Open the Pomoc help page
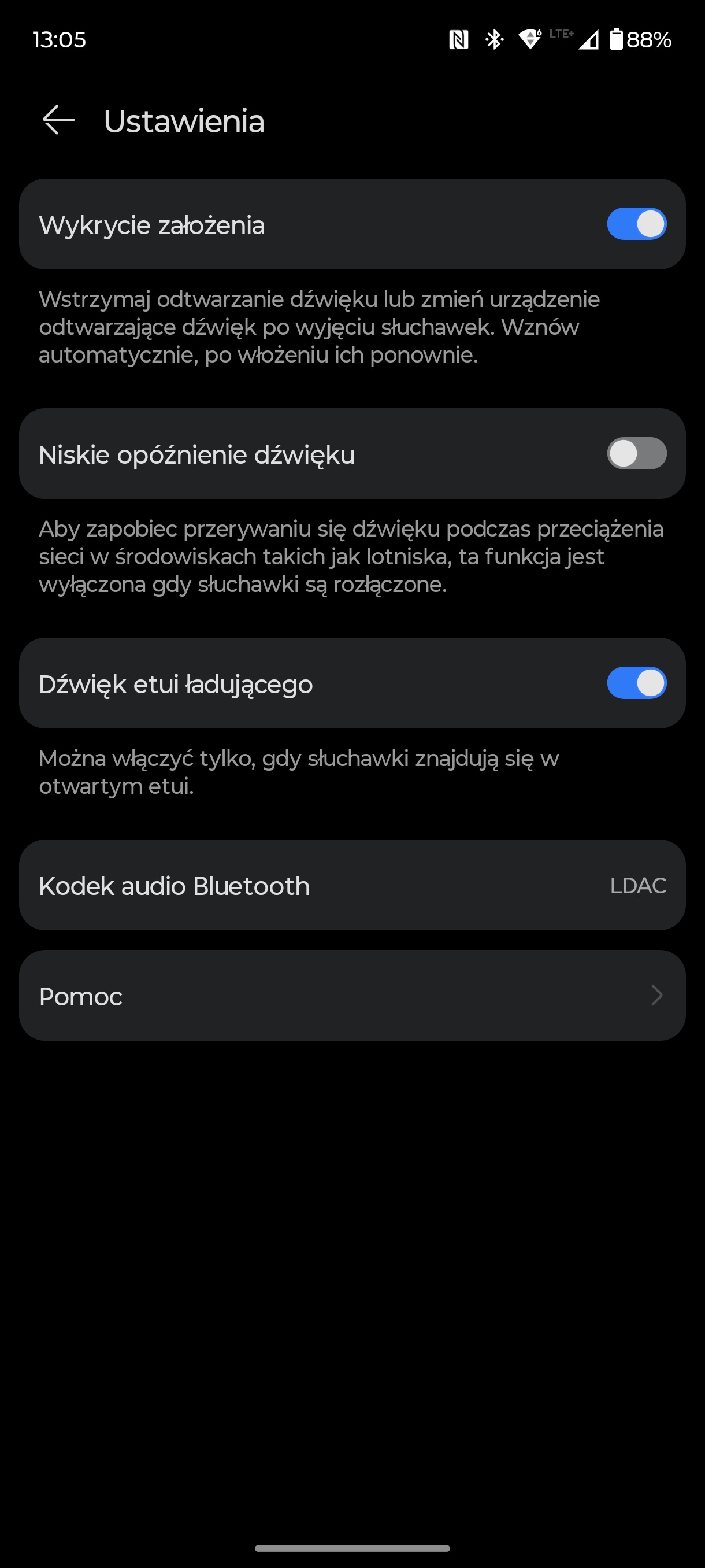The image size is (705, 1568). 352,995
